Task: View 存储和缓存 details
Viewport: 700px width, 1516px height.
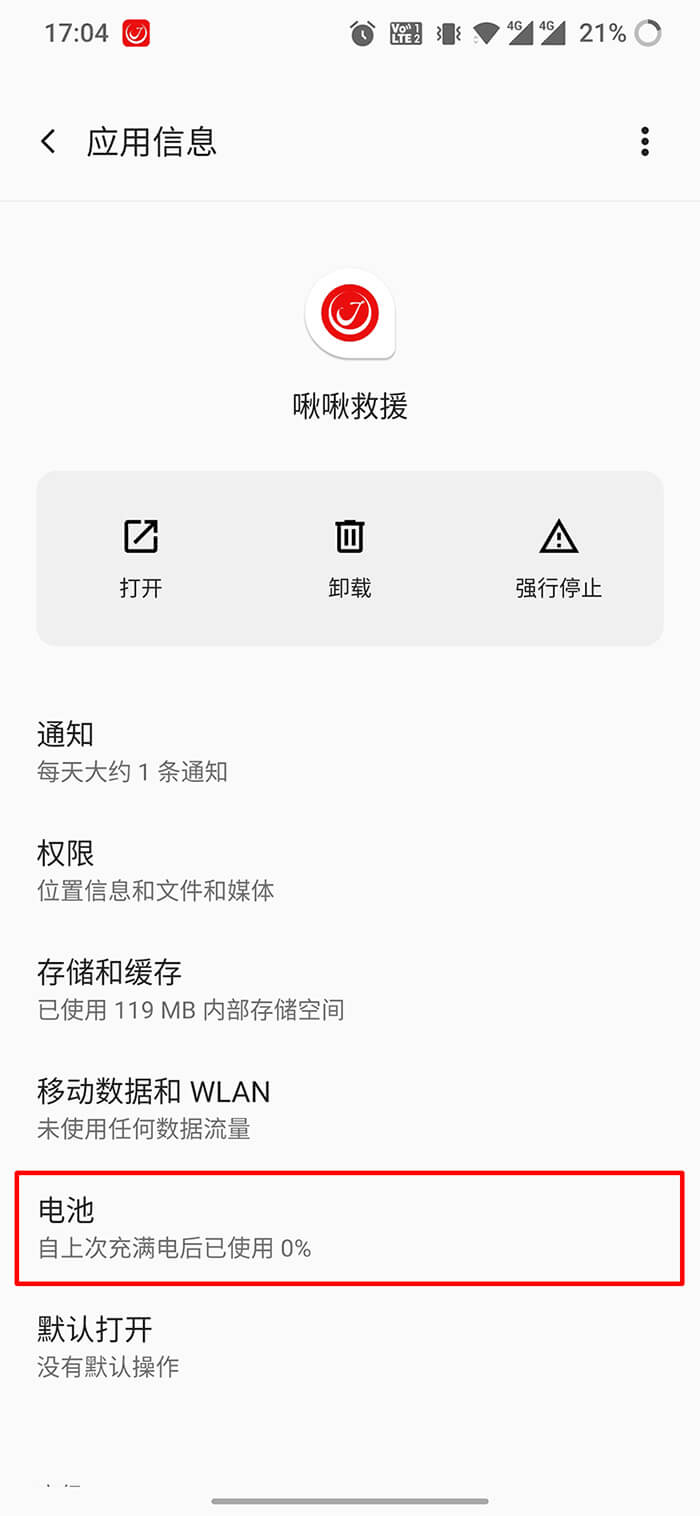Action: [x=350, y=989]
